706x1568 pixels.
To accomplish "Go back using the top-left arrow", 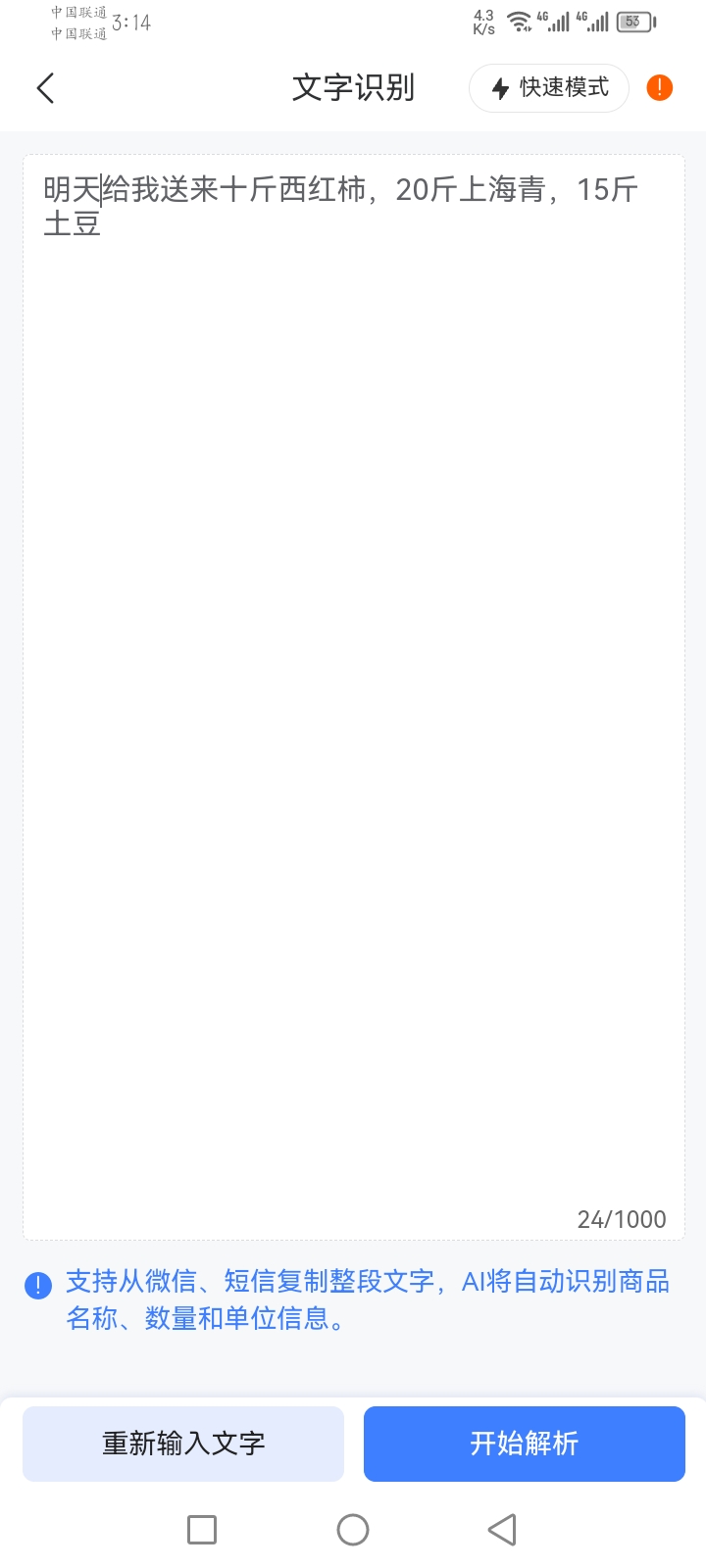I will tap(45, 88).
